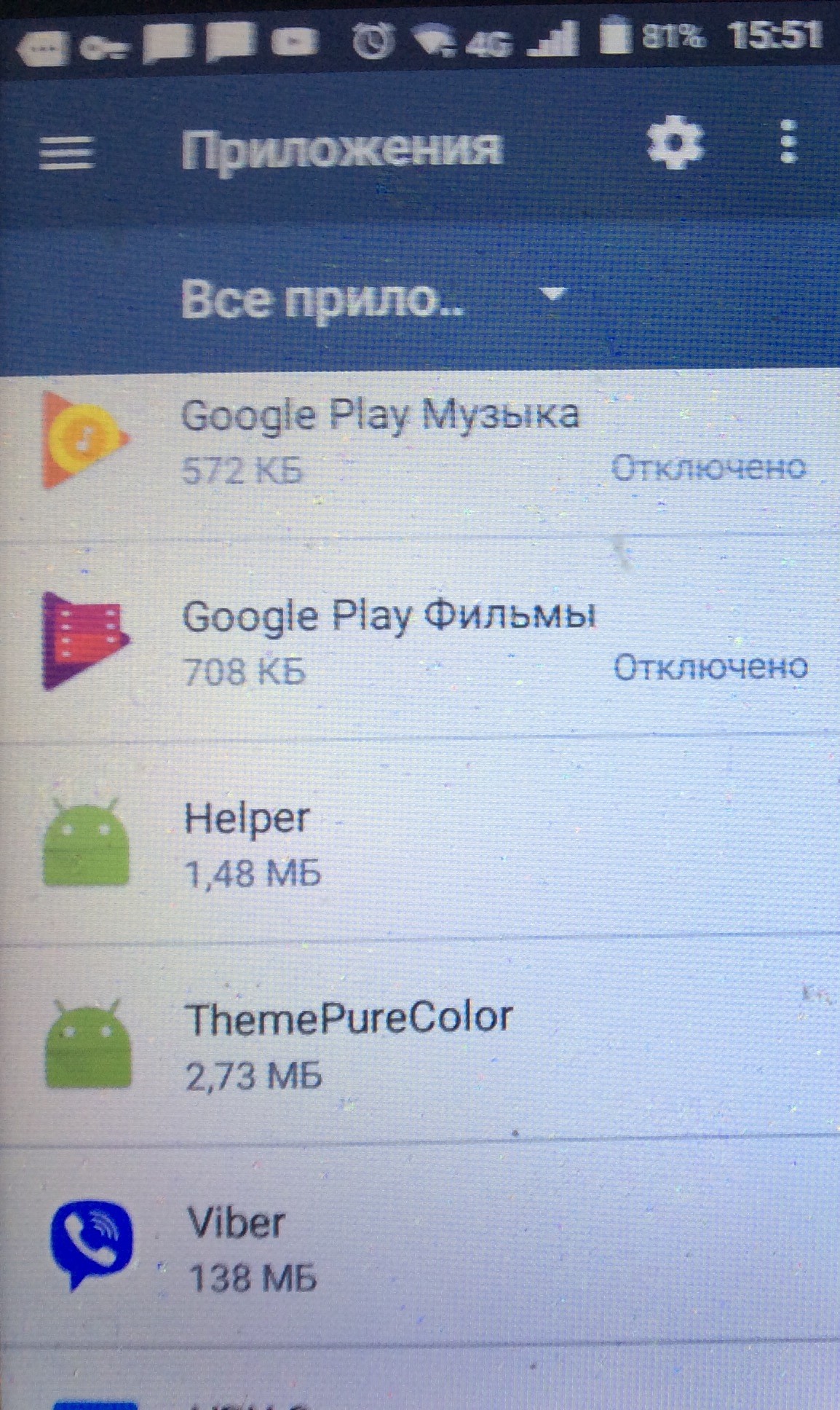Open the three-dot overflow menu
The width and height of the screenshot is (840, 1410).
pyautogui.click(x=788, y=143)
